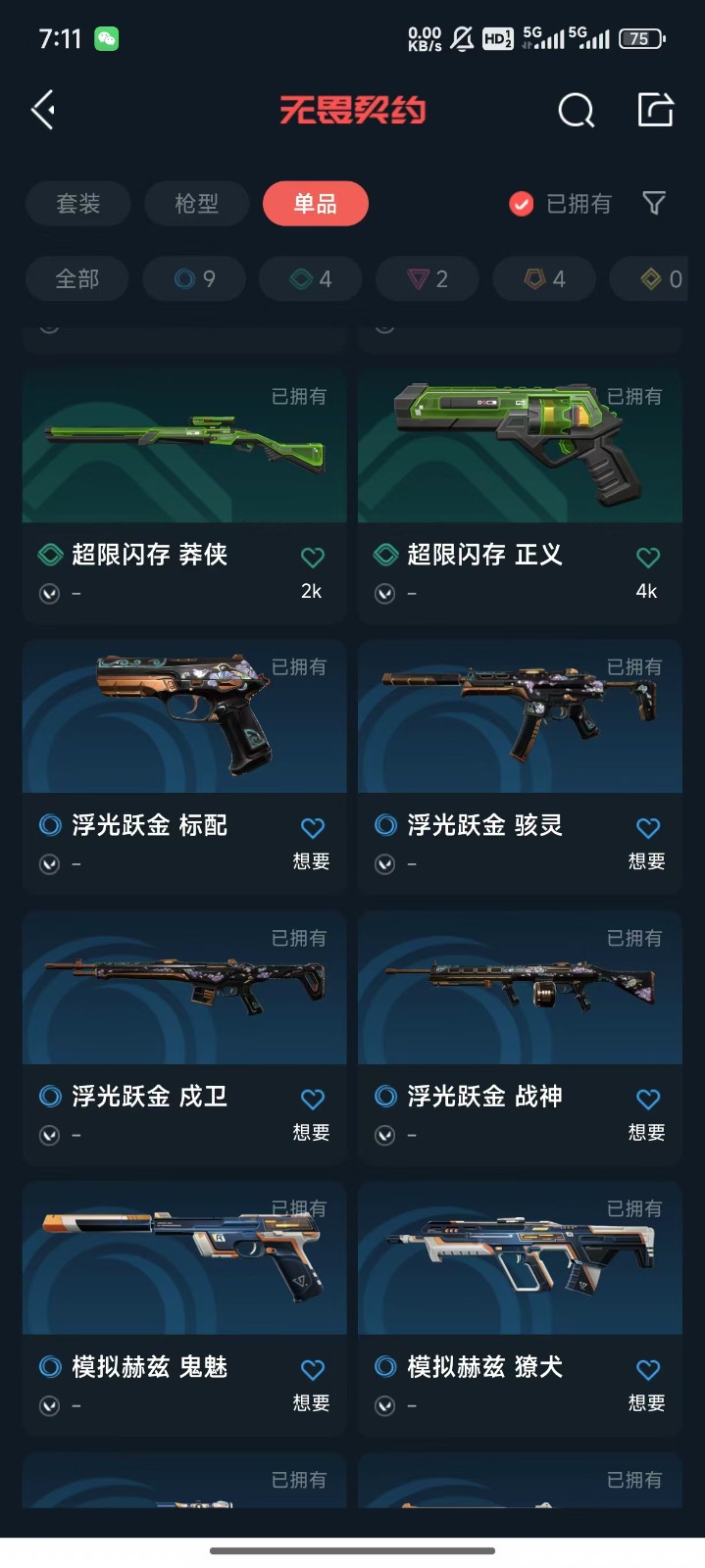
Task: Filter by the purple-triangle rarity chip showing 2
Action: coord(428,279)
